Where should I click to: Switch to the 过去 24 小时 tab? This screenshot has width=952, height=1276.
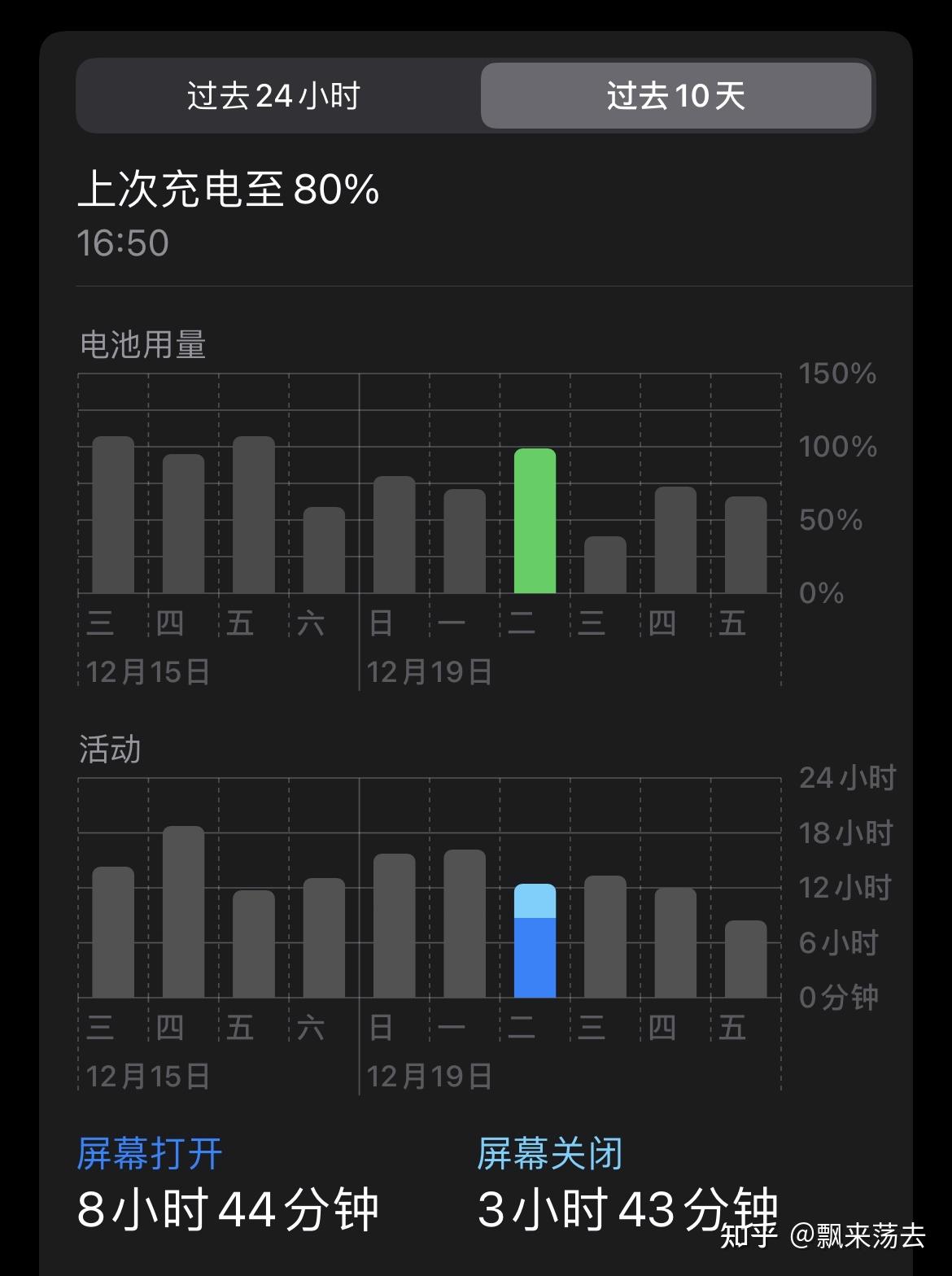(277, 96)
